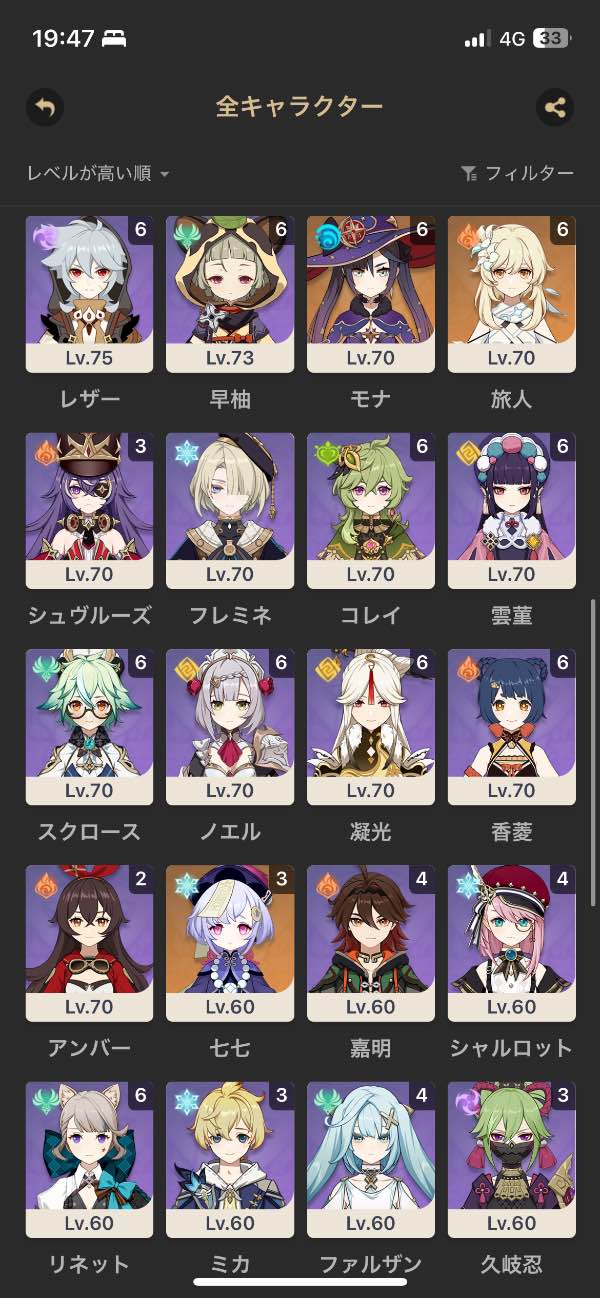View モナ character details
The image size is (600, 1298).
(x=370, y=294)
